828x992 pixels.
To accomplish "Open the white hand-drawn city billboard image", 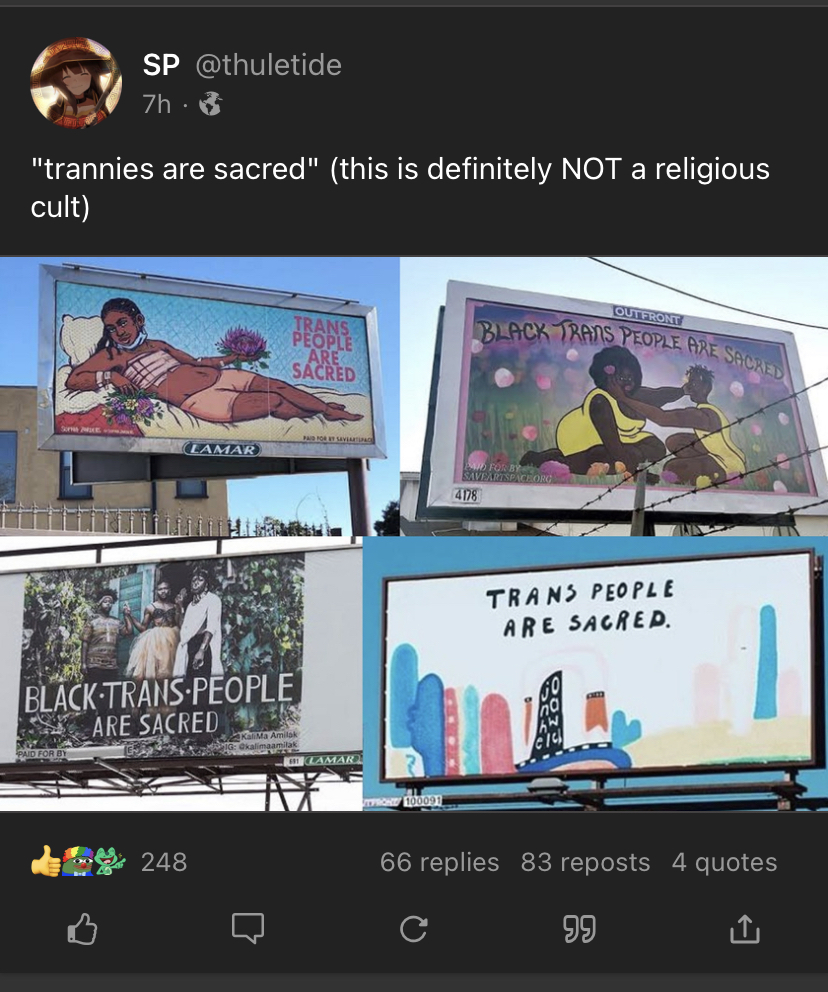I will 595,674.
